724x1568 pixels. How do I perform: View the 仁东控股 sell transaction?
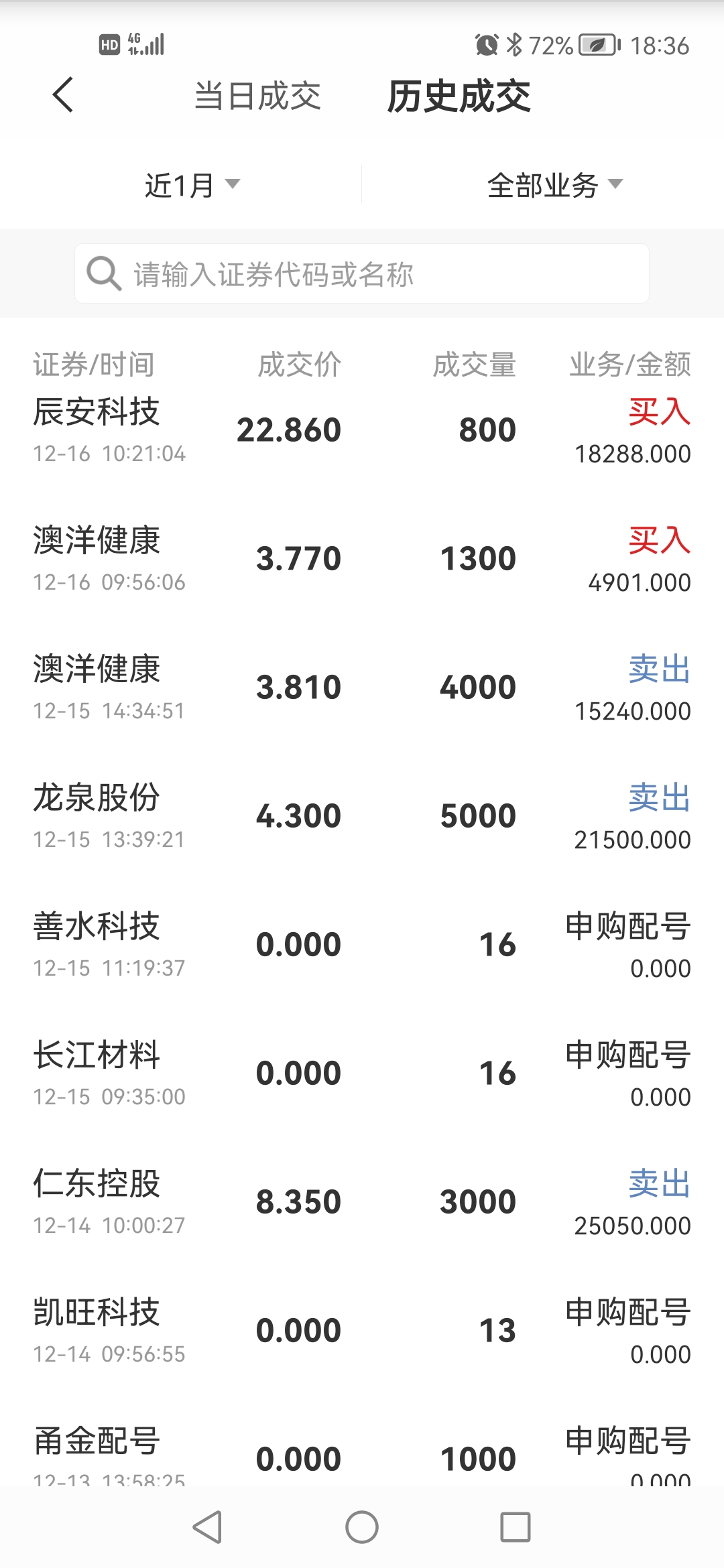[x=362, y=1202]
